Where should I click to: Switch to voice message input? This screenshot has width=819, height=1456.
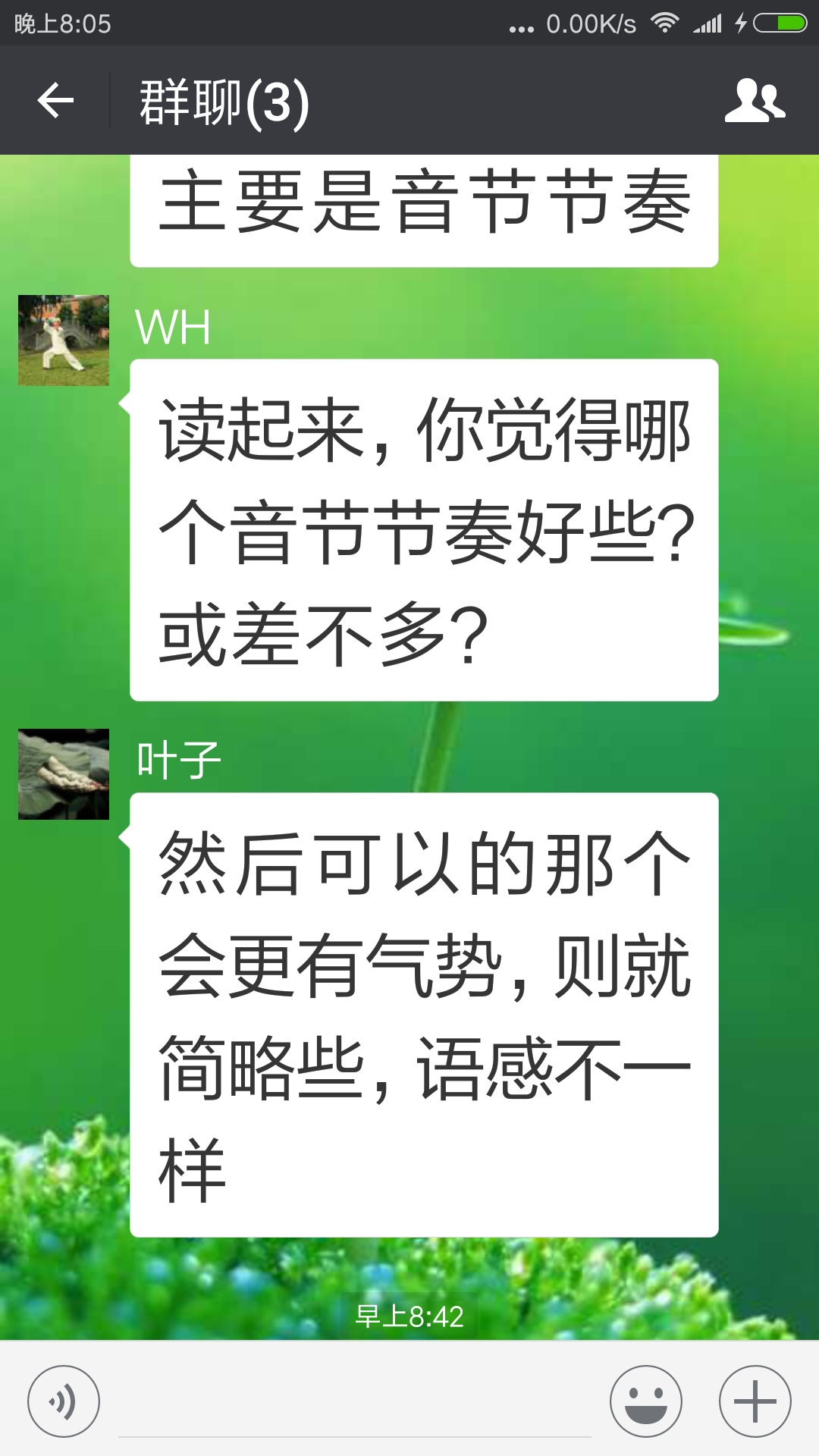pyautogui.click(x=64, y=1401)
